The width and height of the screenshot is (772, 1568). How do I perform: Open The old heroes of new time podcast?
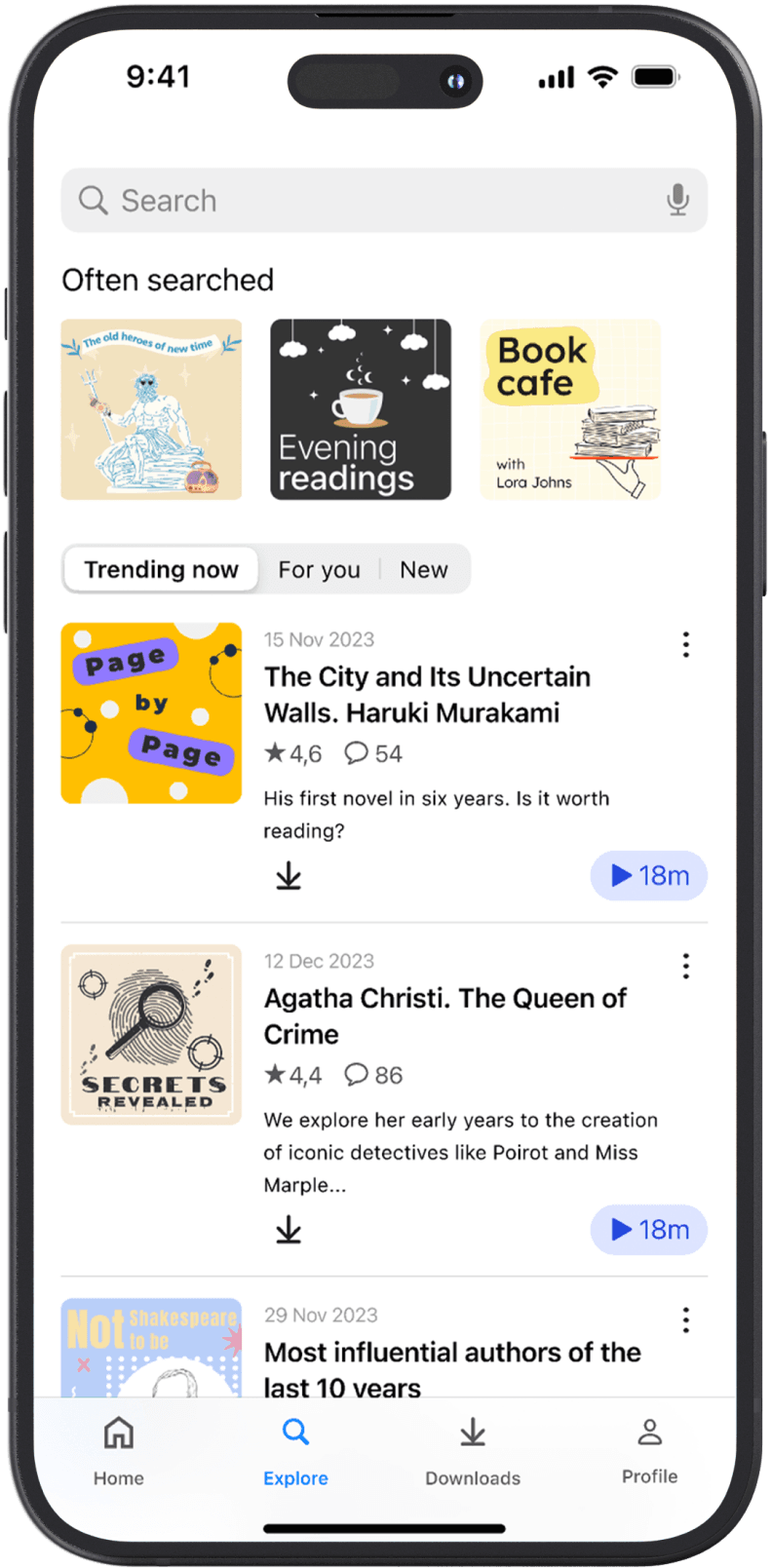point(151,409)
